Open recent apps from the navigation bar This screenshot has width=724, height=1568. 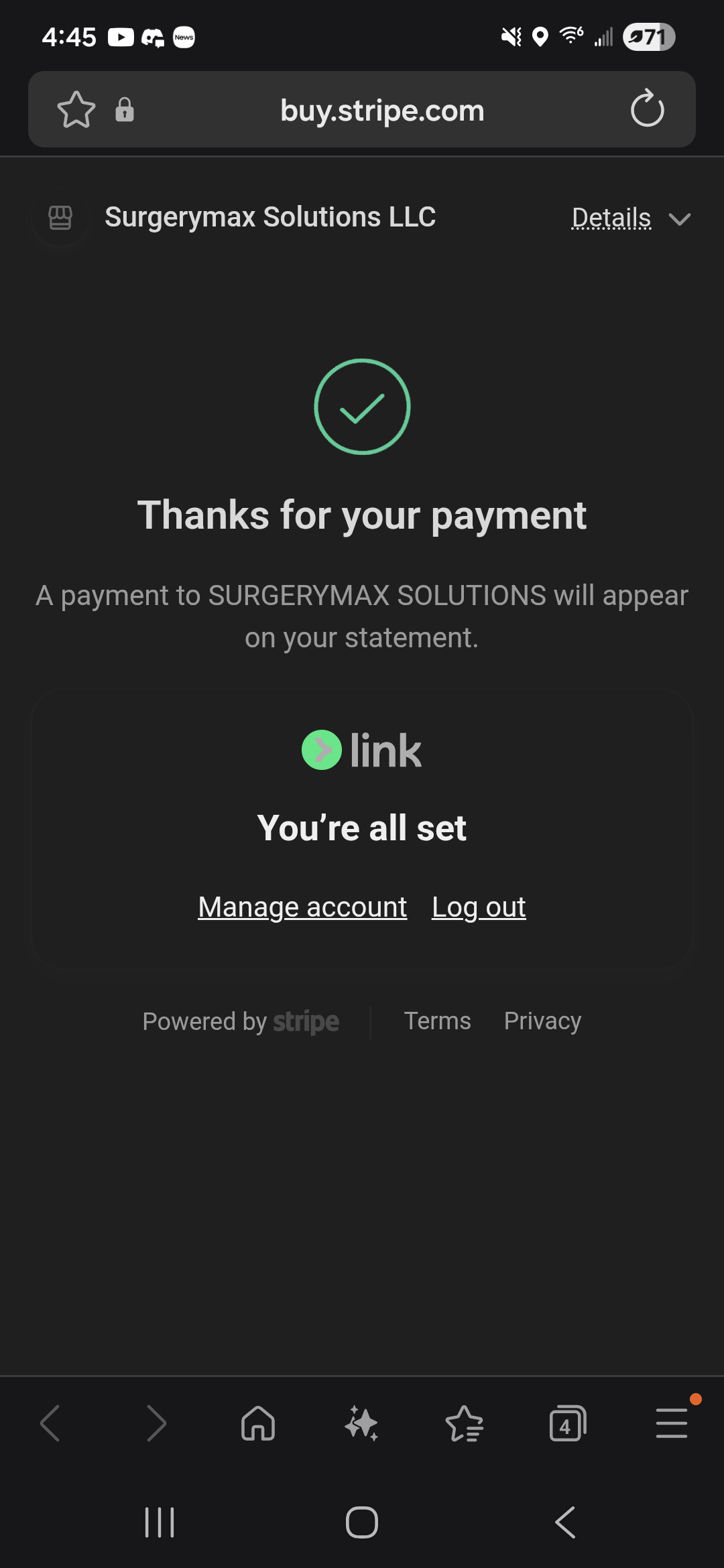(159, 1522)
